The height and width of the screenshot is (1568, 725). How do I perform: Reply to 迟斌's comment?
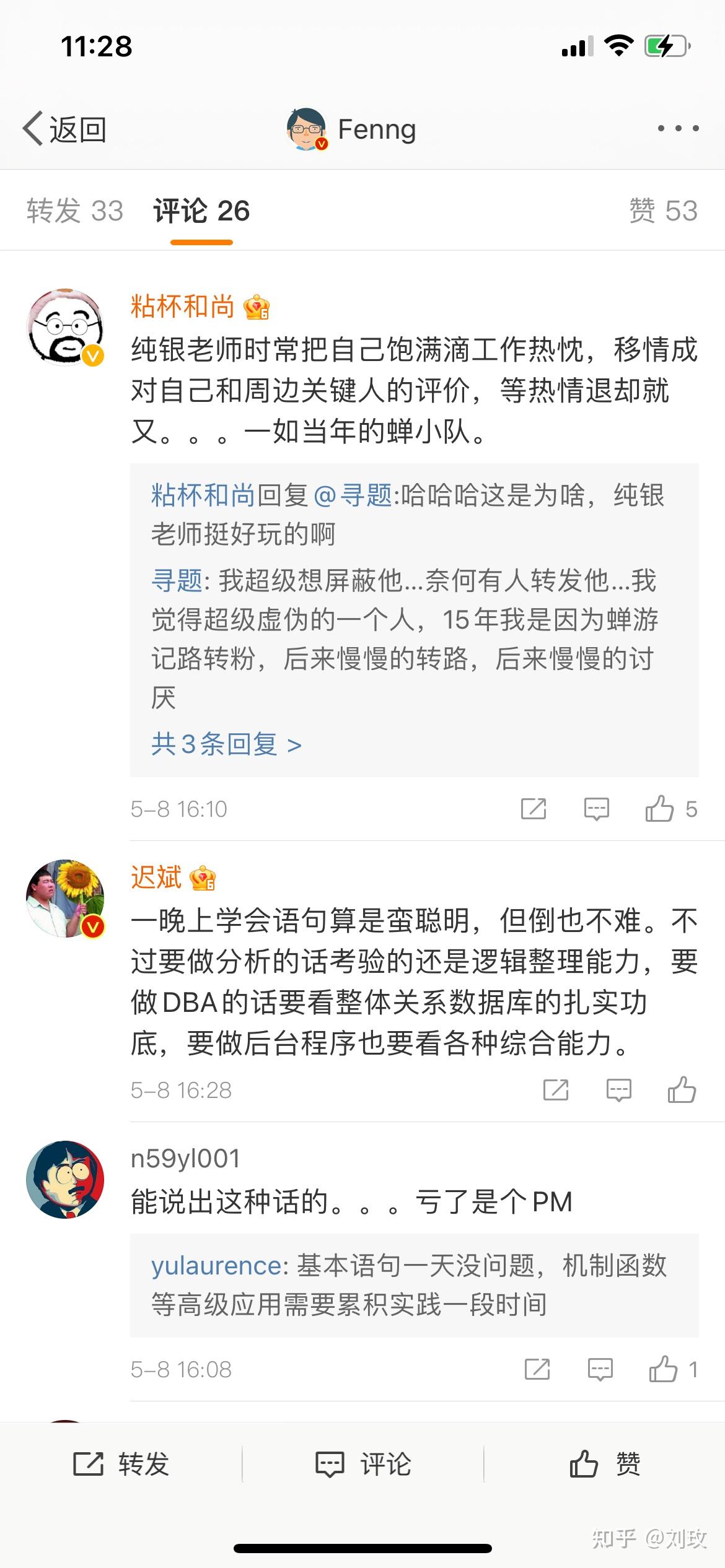(618, 1090)
